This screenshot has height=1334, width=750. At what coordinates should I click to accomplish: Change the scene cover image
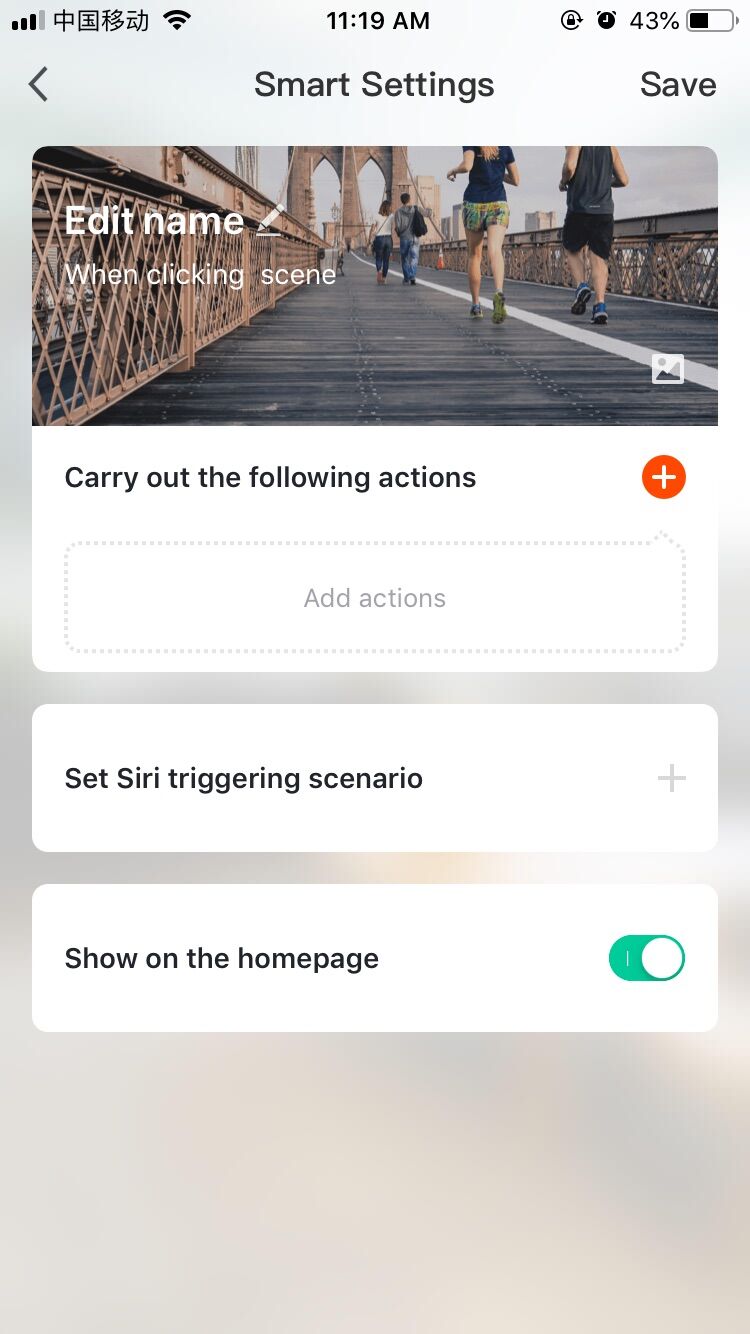point(668,369)
